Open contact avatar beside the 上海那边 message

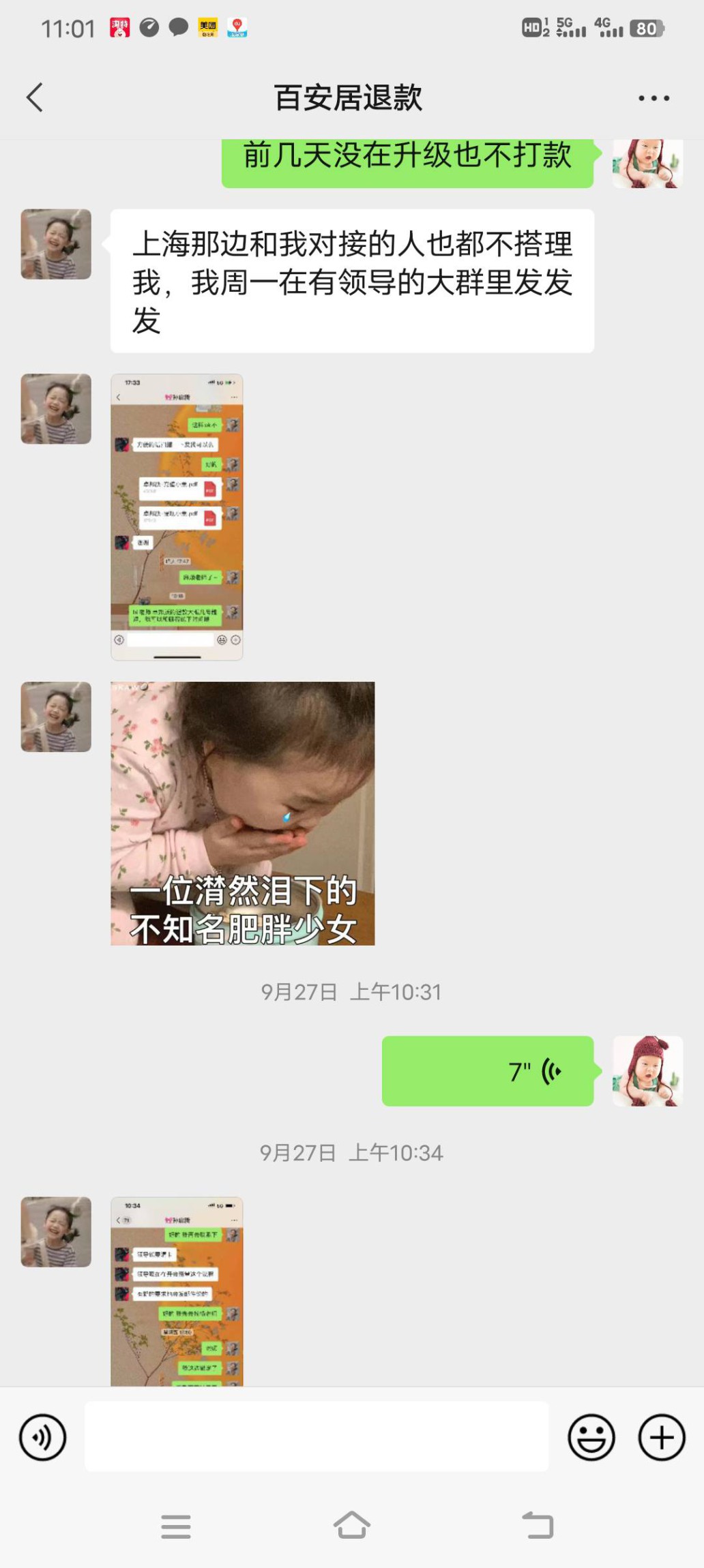[56, 244]
